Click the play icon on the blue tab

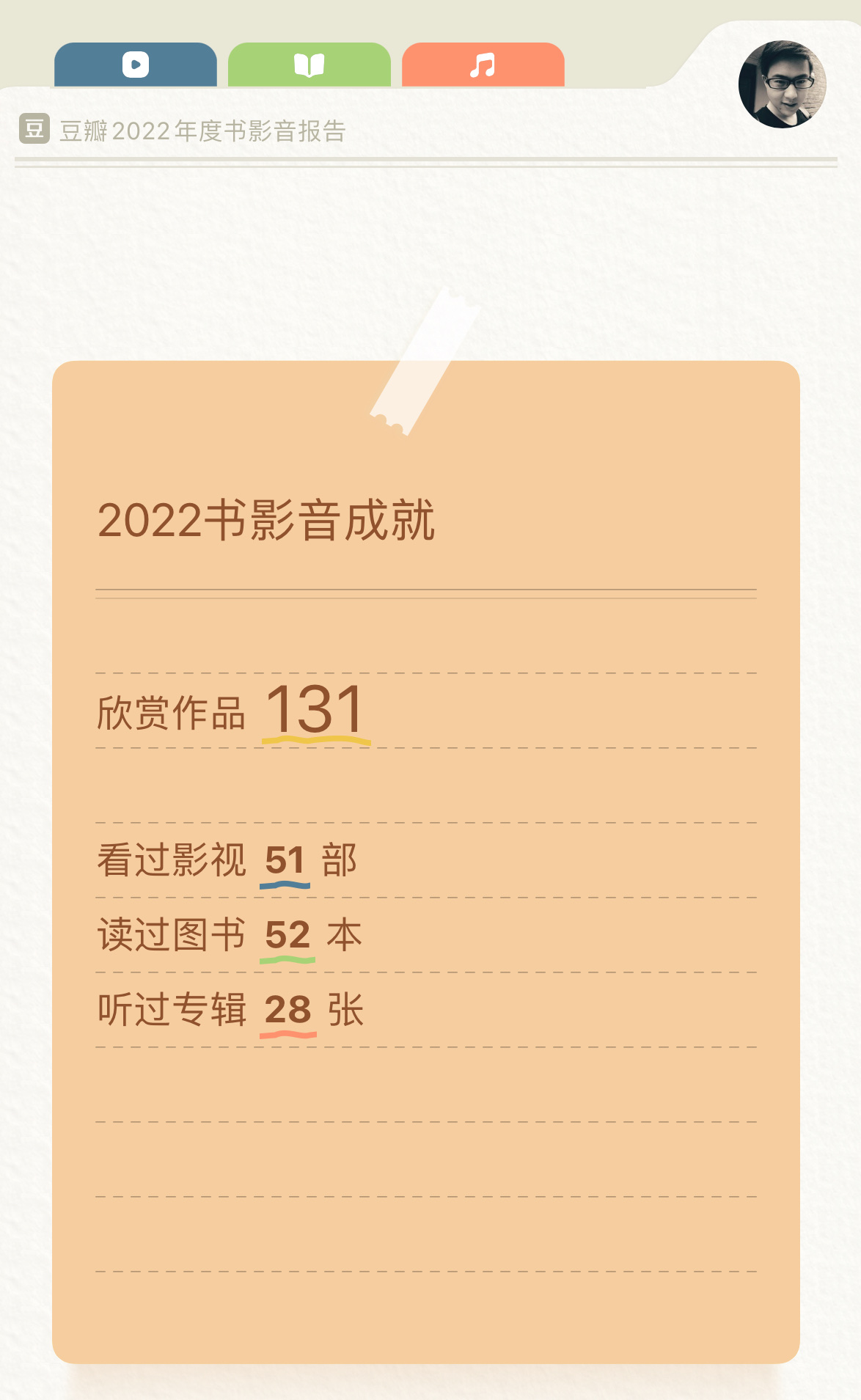coord(135,65)
